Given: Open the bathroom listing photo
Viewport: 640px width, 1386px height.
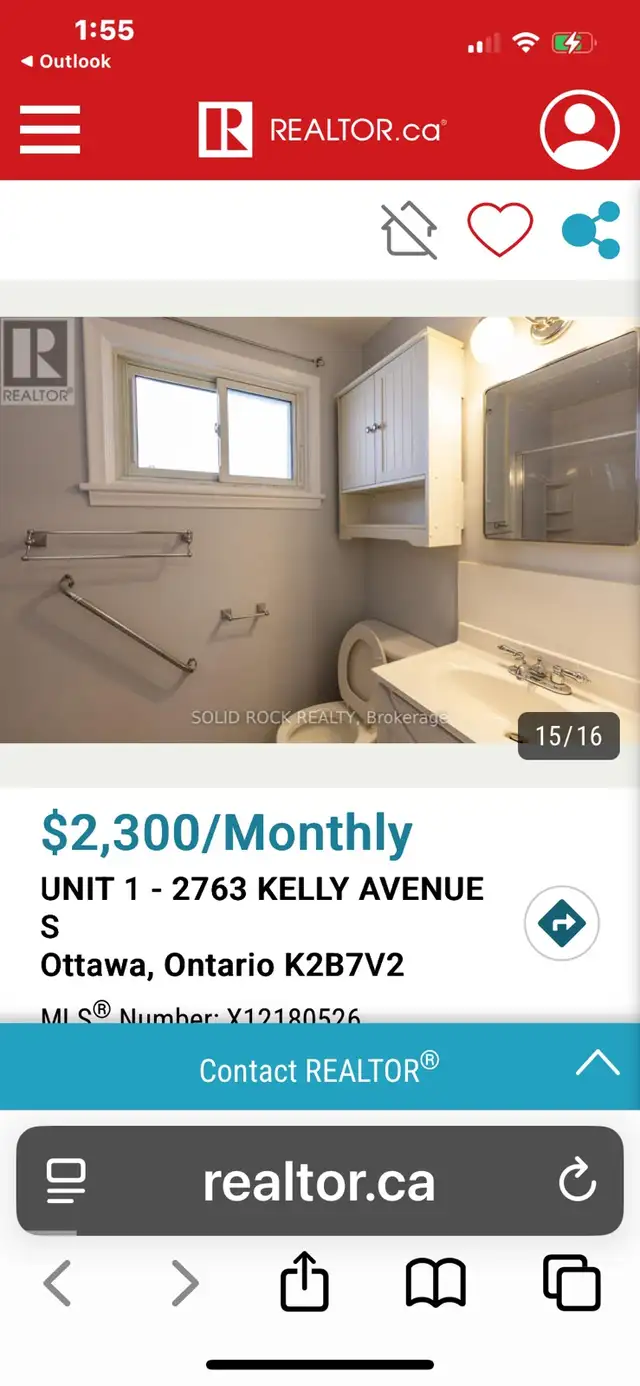Looking at the screenshot, I should click(320, 530).
